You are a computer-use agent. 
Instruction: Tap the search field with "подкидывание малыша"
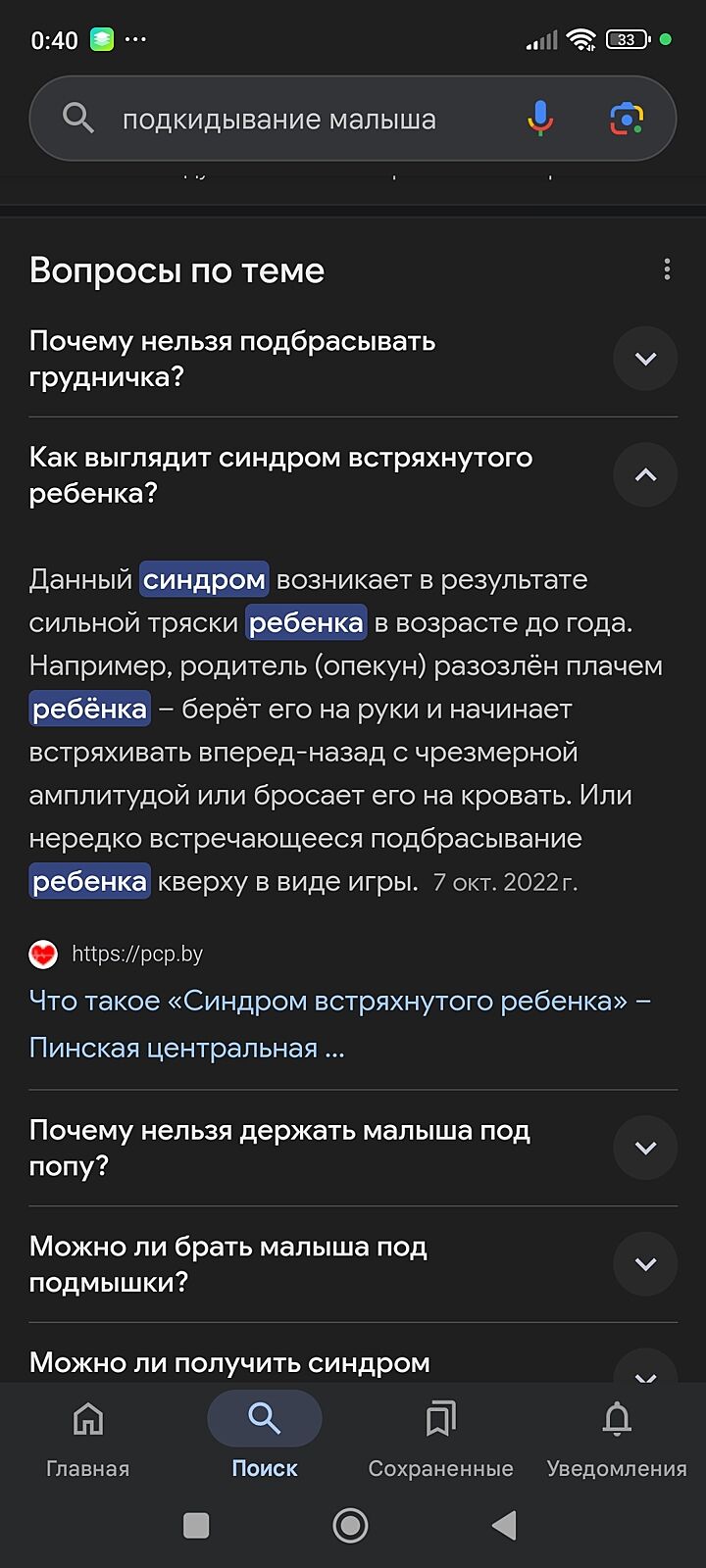click(279, 120)
